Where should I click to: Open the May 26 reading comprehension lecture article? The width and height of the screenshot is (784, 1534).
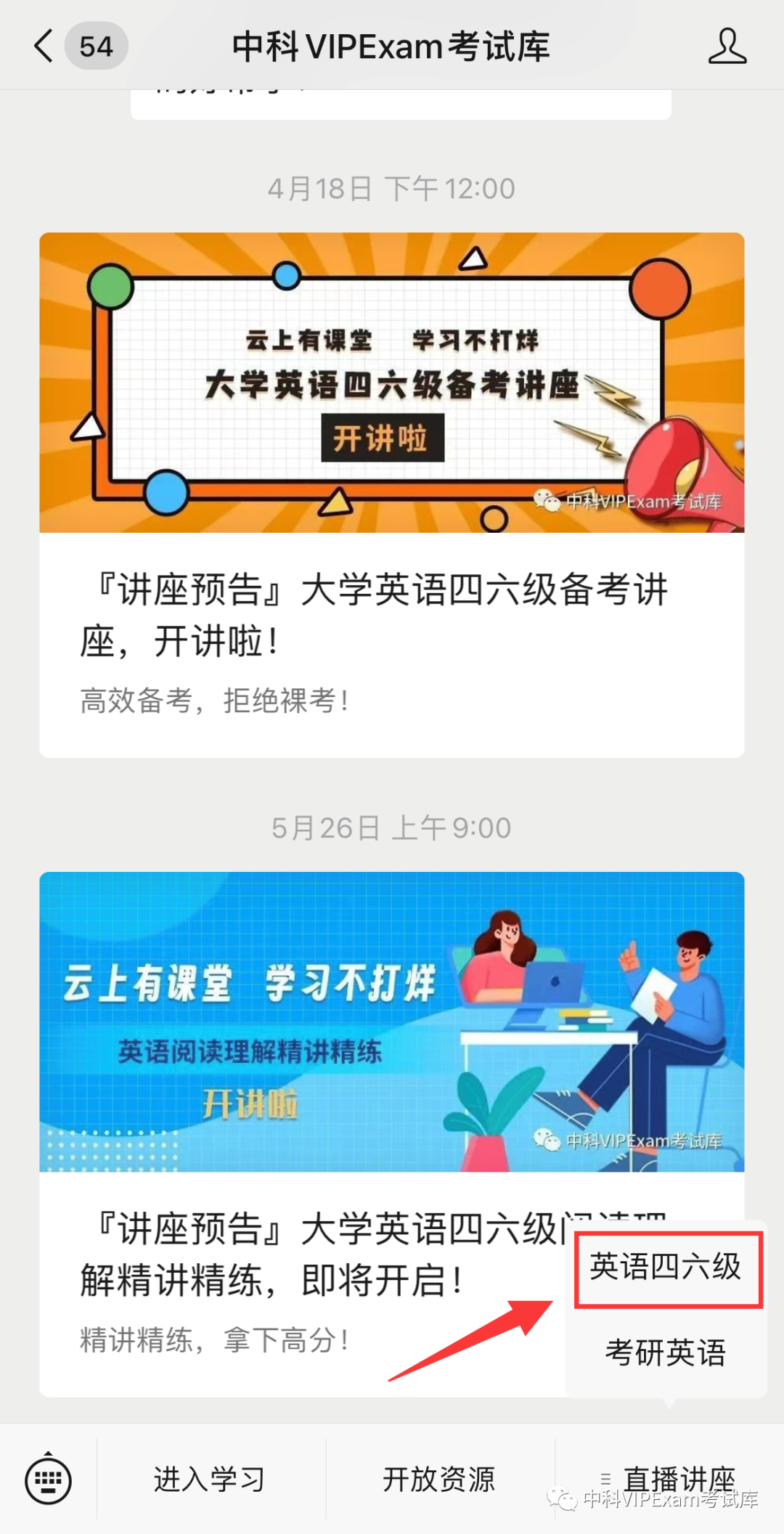[302, 1134]
